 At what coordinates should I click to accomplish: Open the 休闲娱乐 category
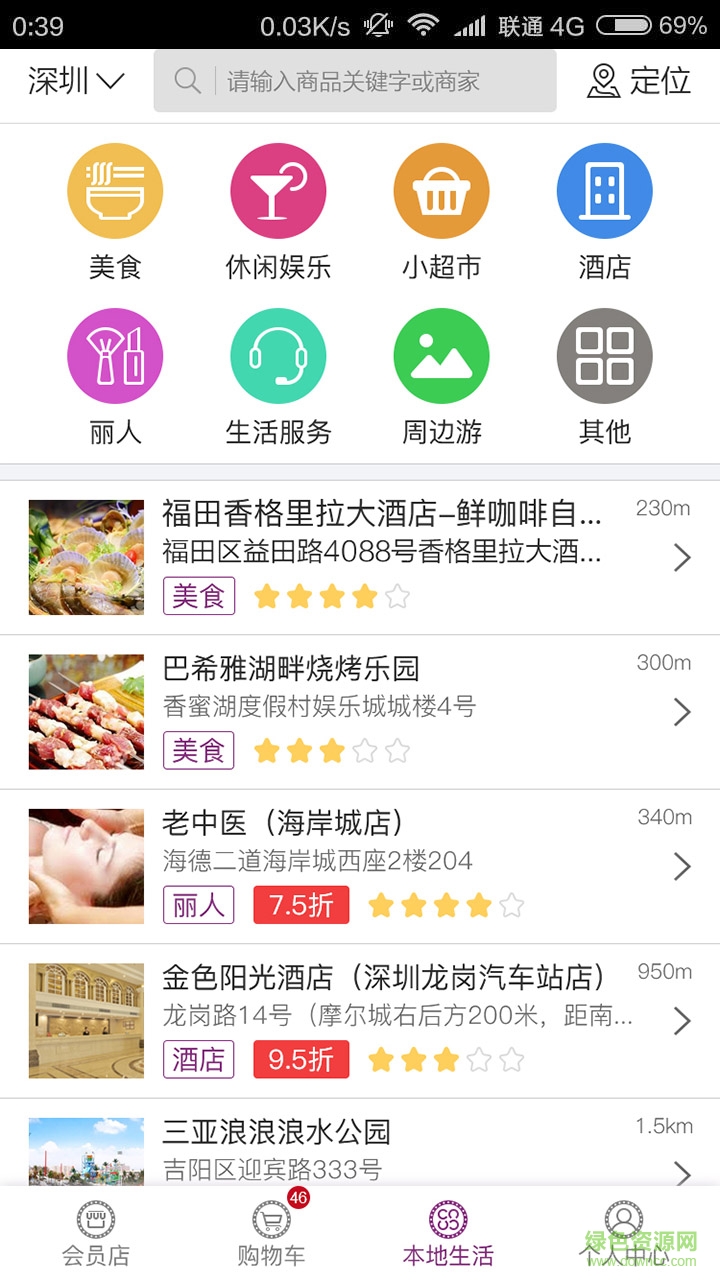pyautogui.click(x=278, y=211)
